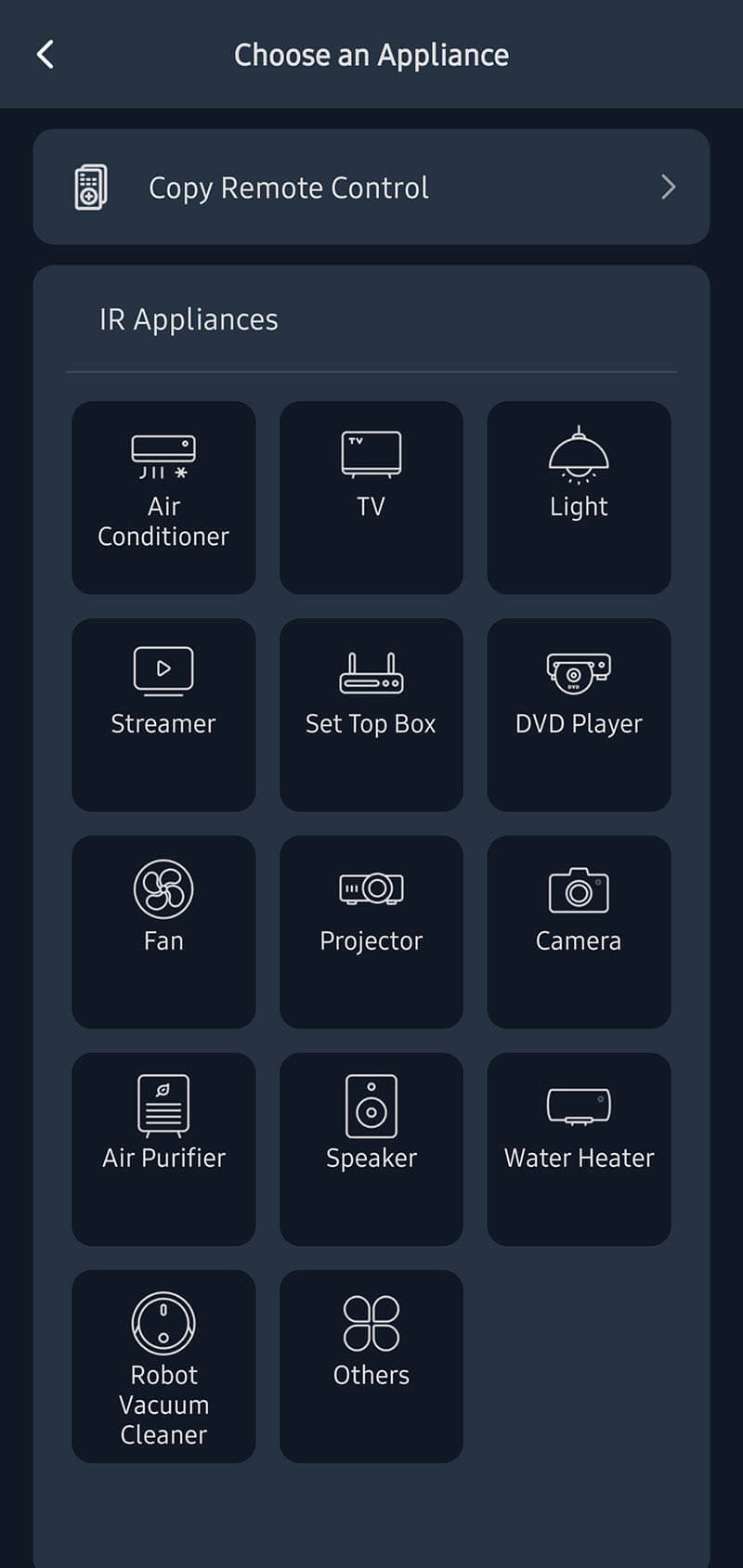Pick the Light appliance tile
Image resolution: width=743 pixels, height=1568 pixels.
click(579, 498)
